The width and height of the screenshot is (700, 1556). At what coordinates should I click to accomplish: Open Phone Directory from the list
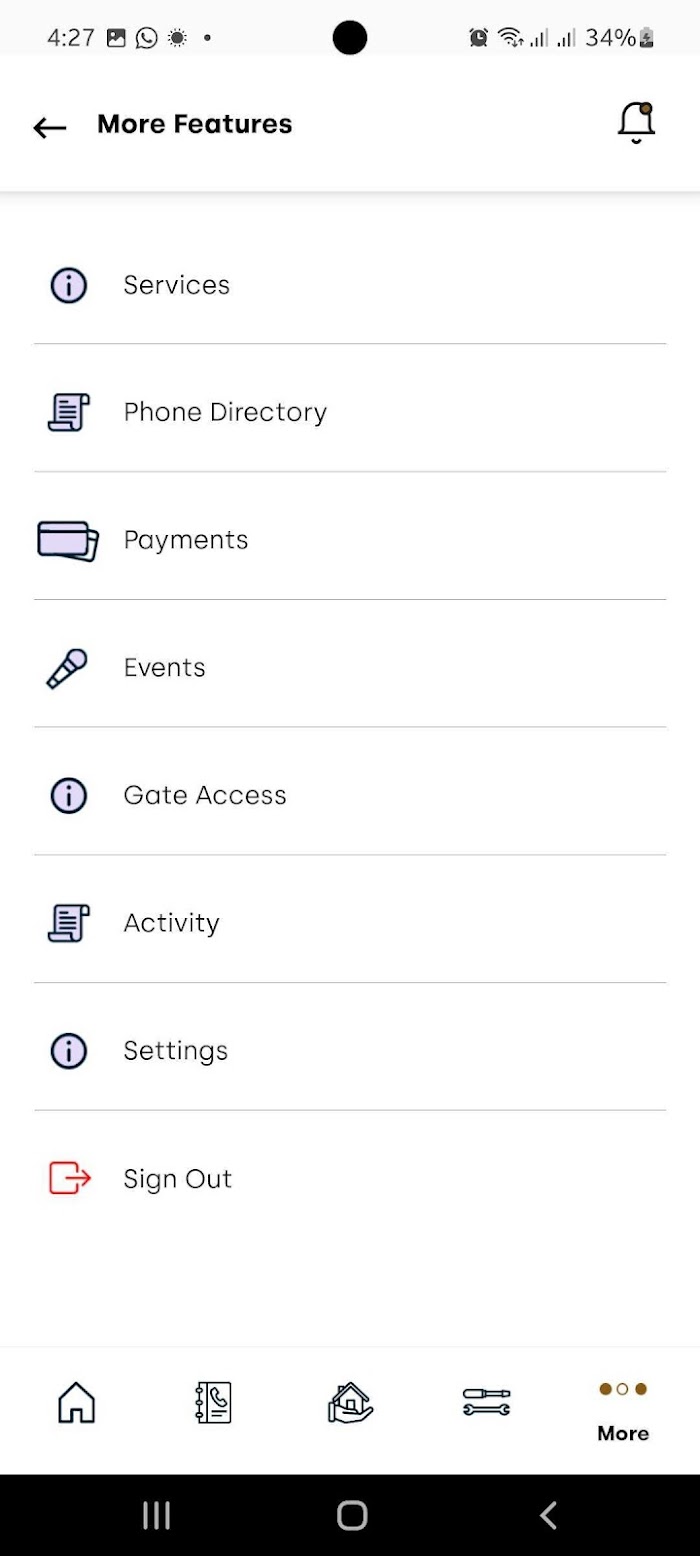click(350, 412)
